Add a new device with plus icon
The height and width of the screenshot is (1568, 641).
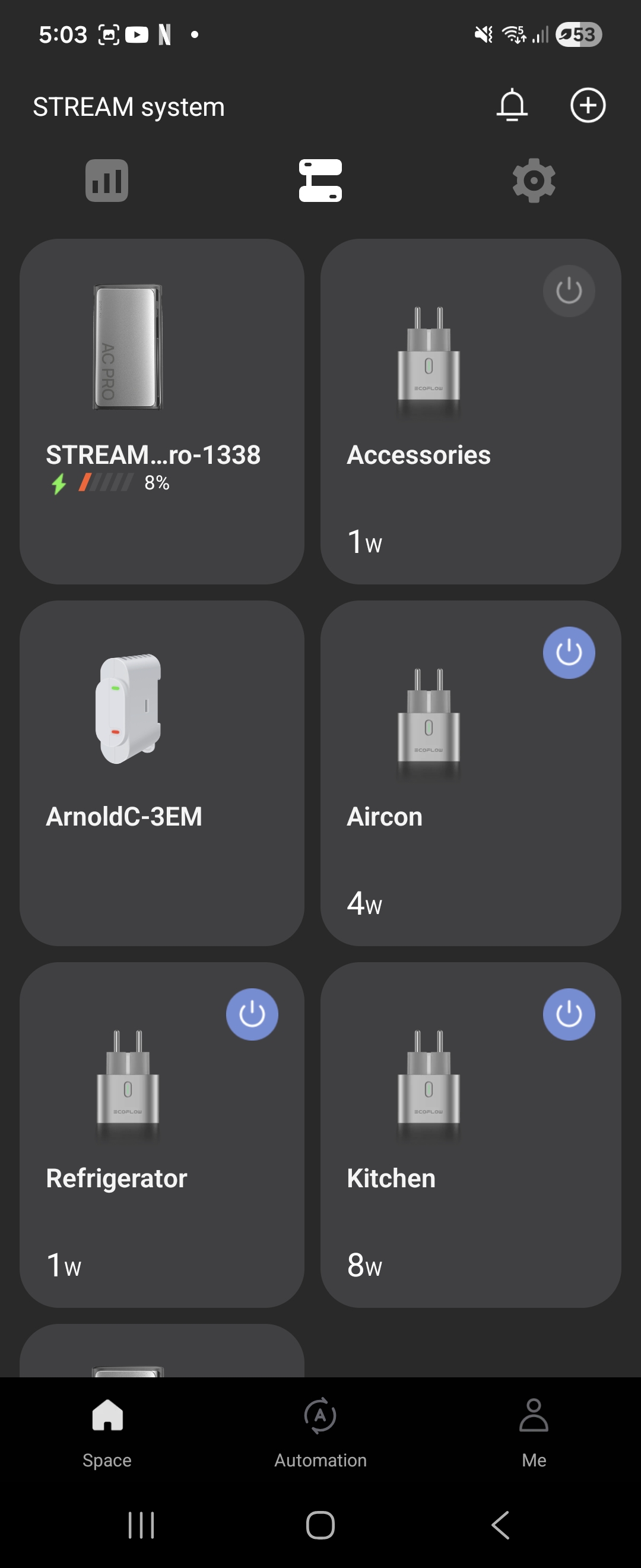point(588,105)
